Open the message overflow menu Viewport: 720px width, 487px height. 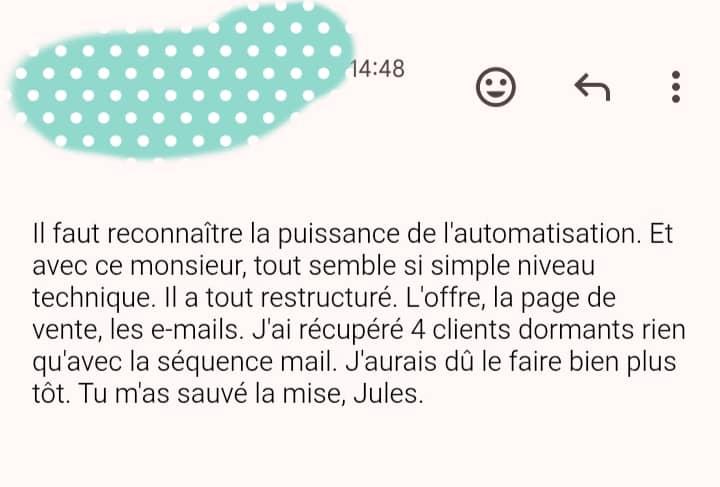coord(677,87)
